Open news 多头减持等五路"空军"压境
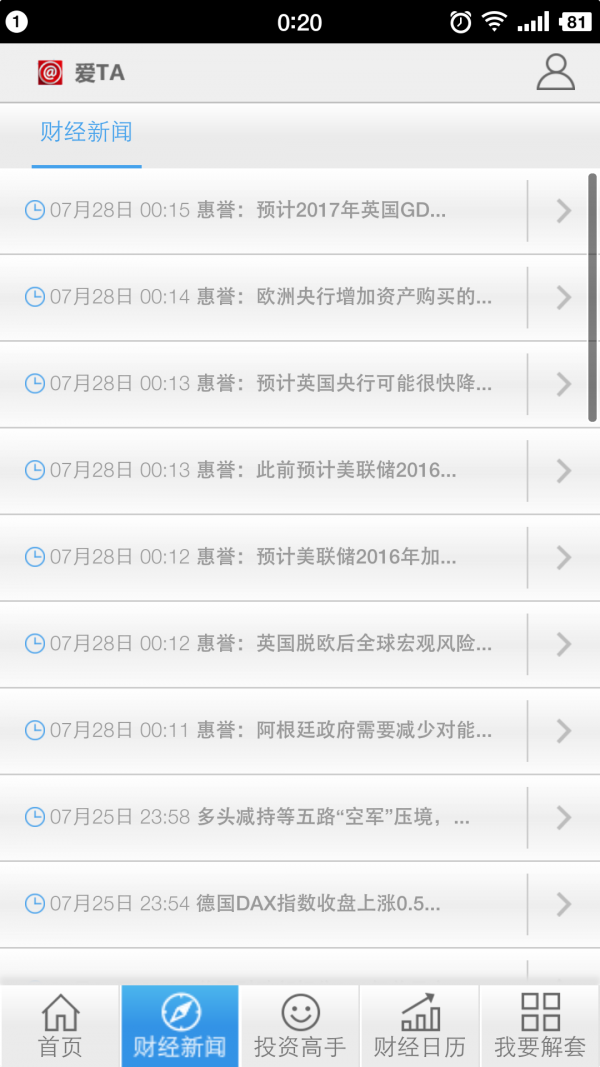This screenshot has width=600, height=1067. pyautogui.click(x=270, y=817)
